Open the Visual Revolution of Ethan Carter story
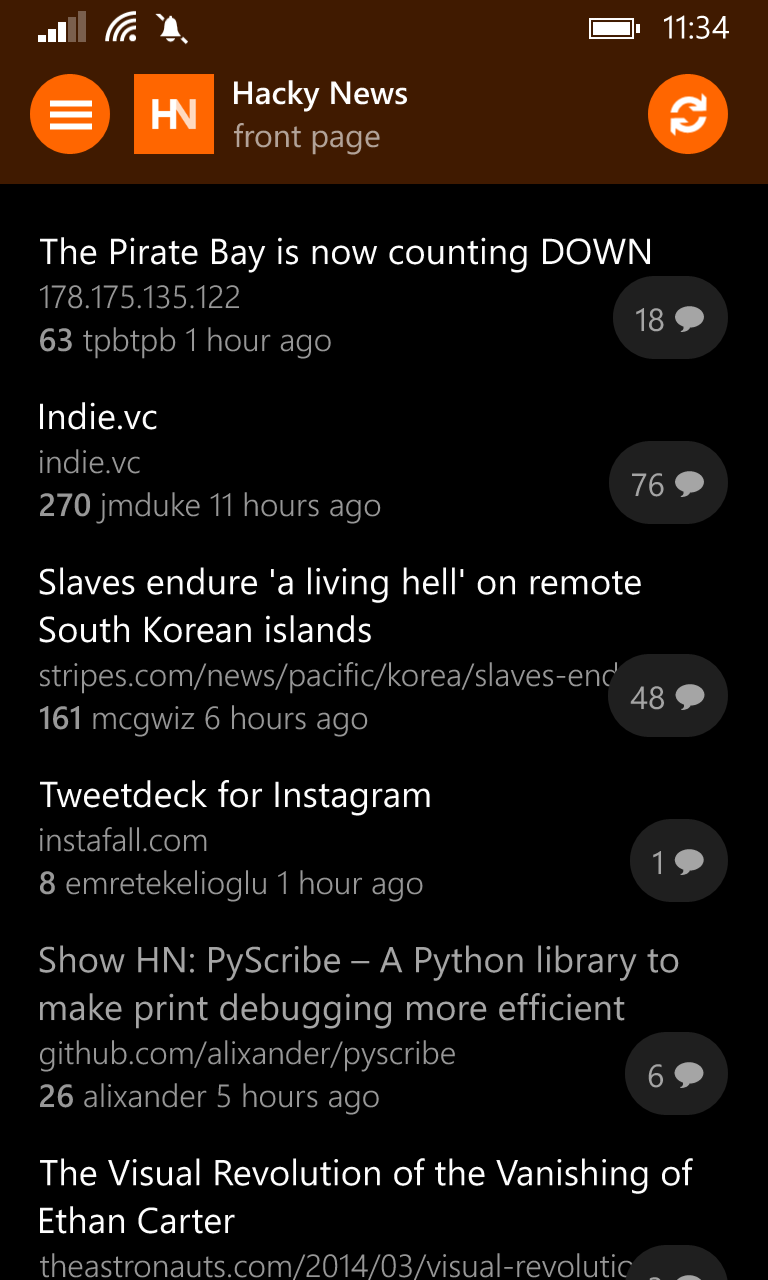The height and width of the screenshot is (1280, 768). (365, 1196)
